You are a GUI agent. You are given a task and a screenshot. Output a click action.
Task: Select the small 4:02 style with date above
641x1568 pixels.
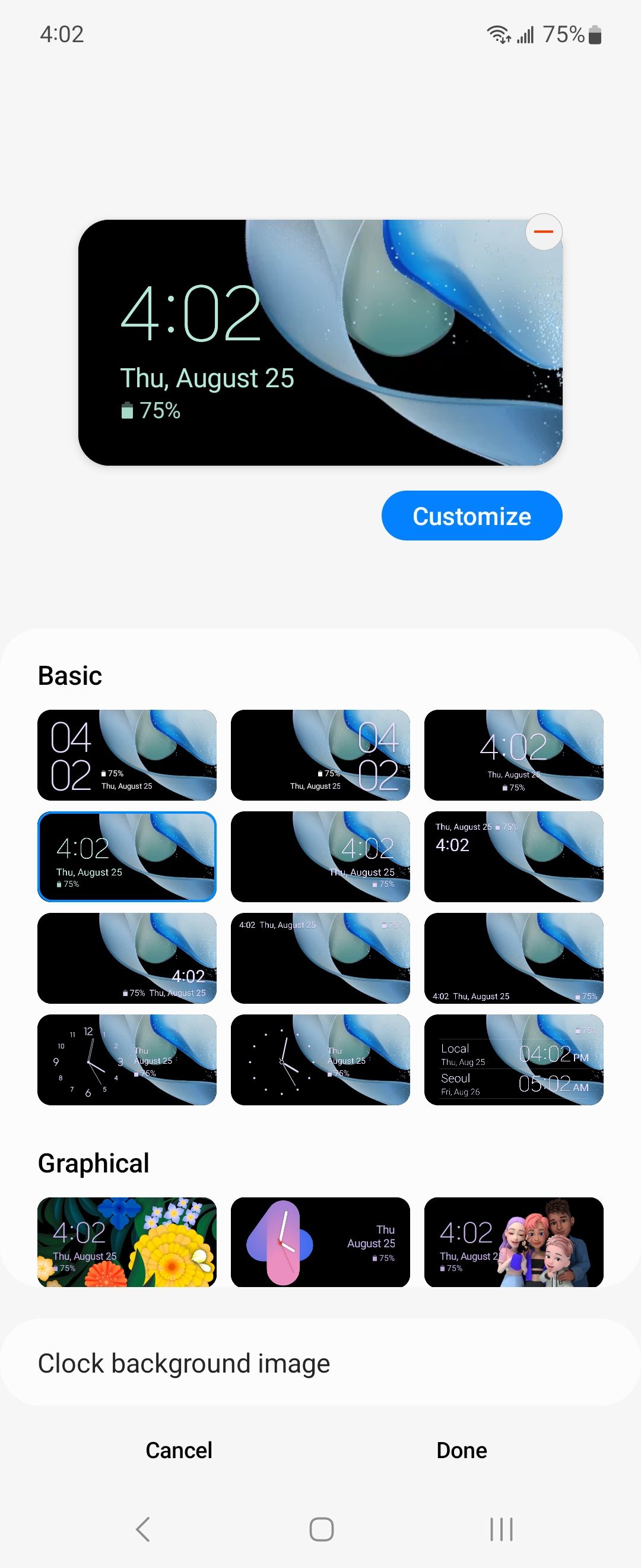[513, 856]
